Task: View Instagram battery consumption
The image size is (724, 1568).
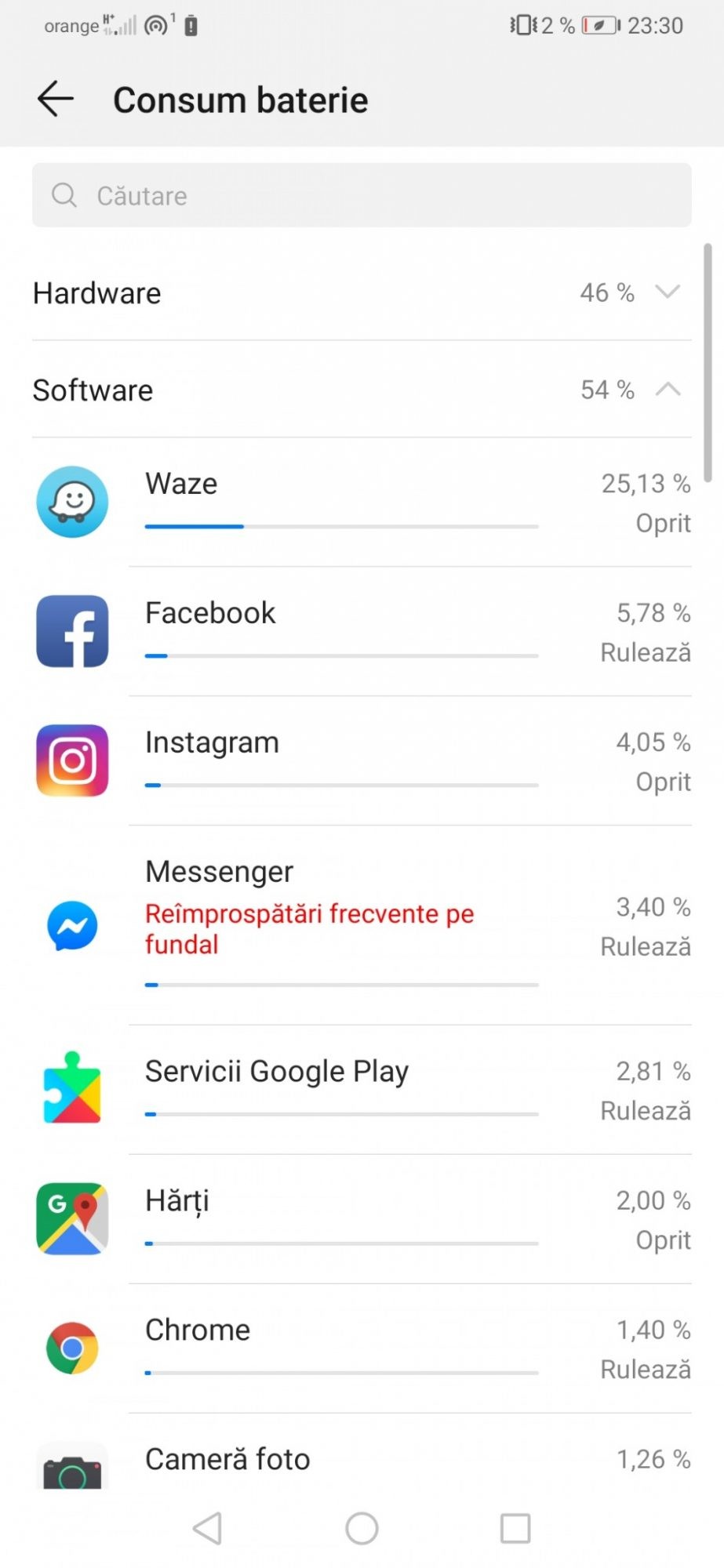Action: tap(361, 760)
